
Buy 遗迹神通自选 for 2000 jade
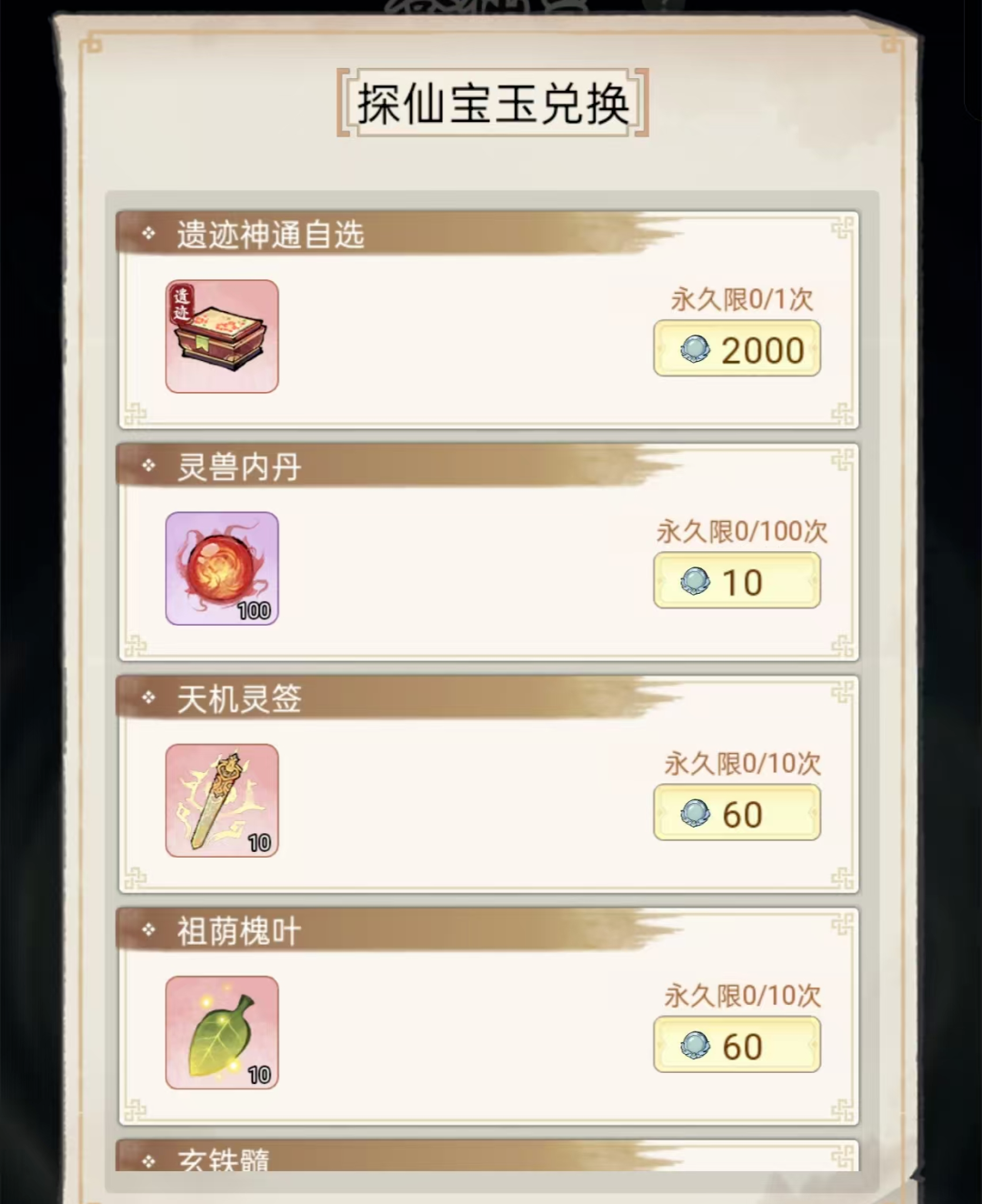(x=736, y=349)
